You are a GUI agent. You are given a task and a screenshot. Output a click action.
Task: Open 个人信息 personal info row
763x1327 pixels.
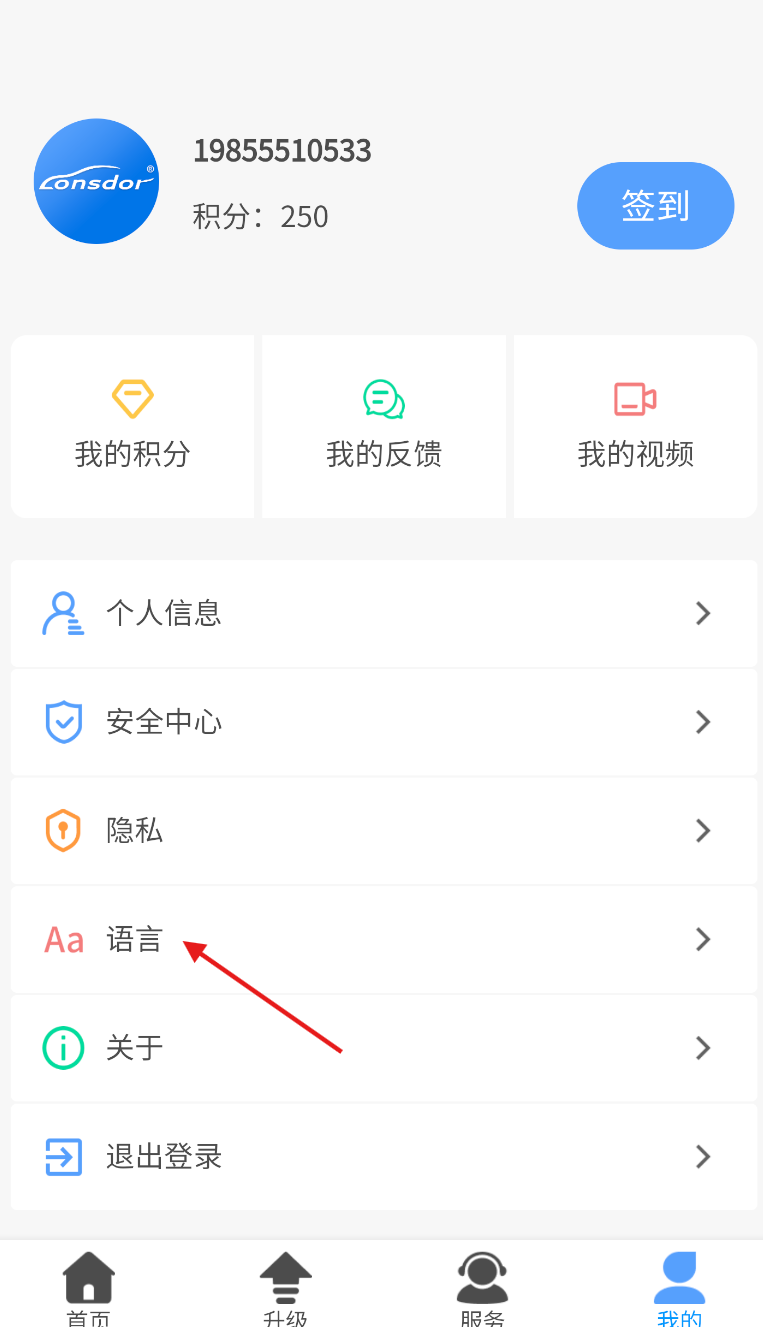pyautogui.click(x=383, y=613)
